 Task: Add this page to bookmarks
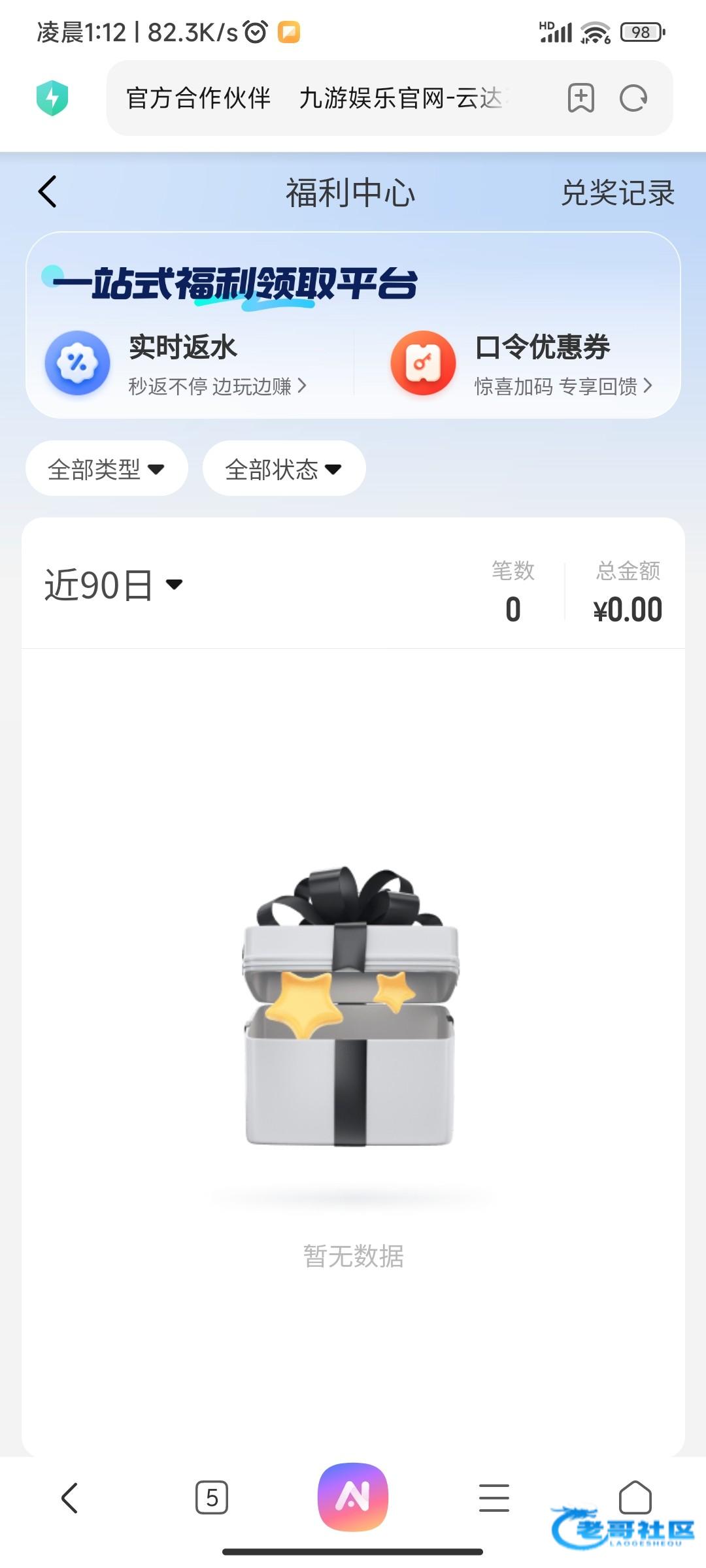point(580,99)
